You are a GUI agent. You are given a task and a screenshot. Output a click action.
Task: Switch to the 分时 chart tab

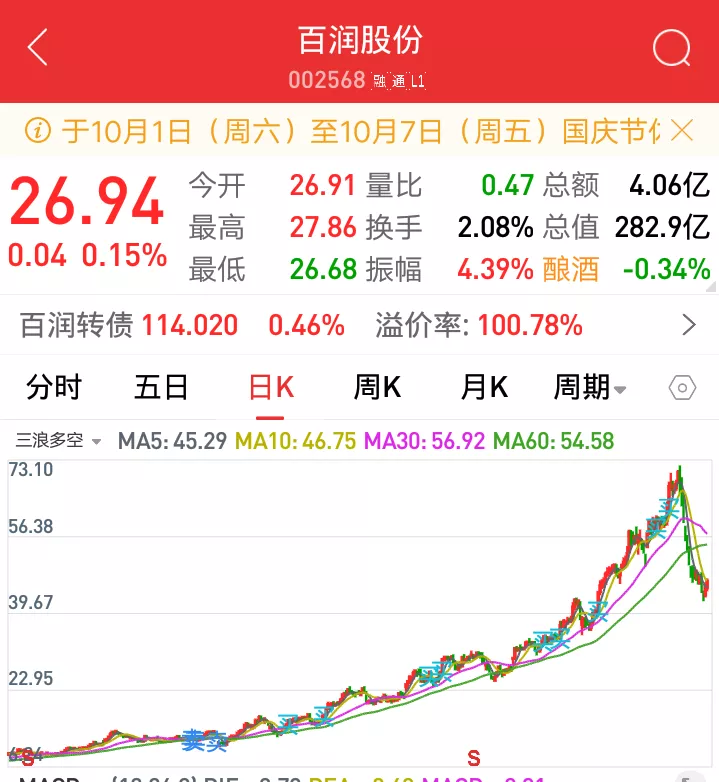click(54, 388)
